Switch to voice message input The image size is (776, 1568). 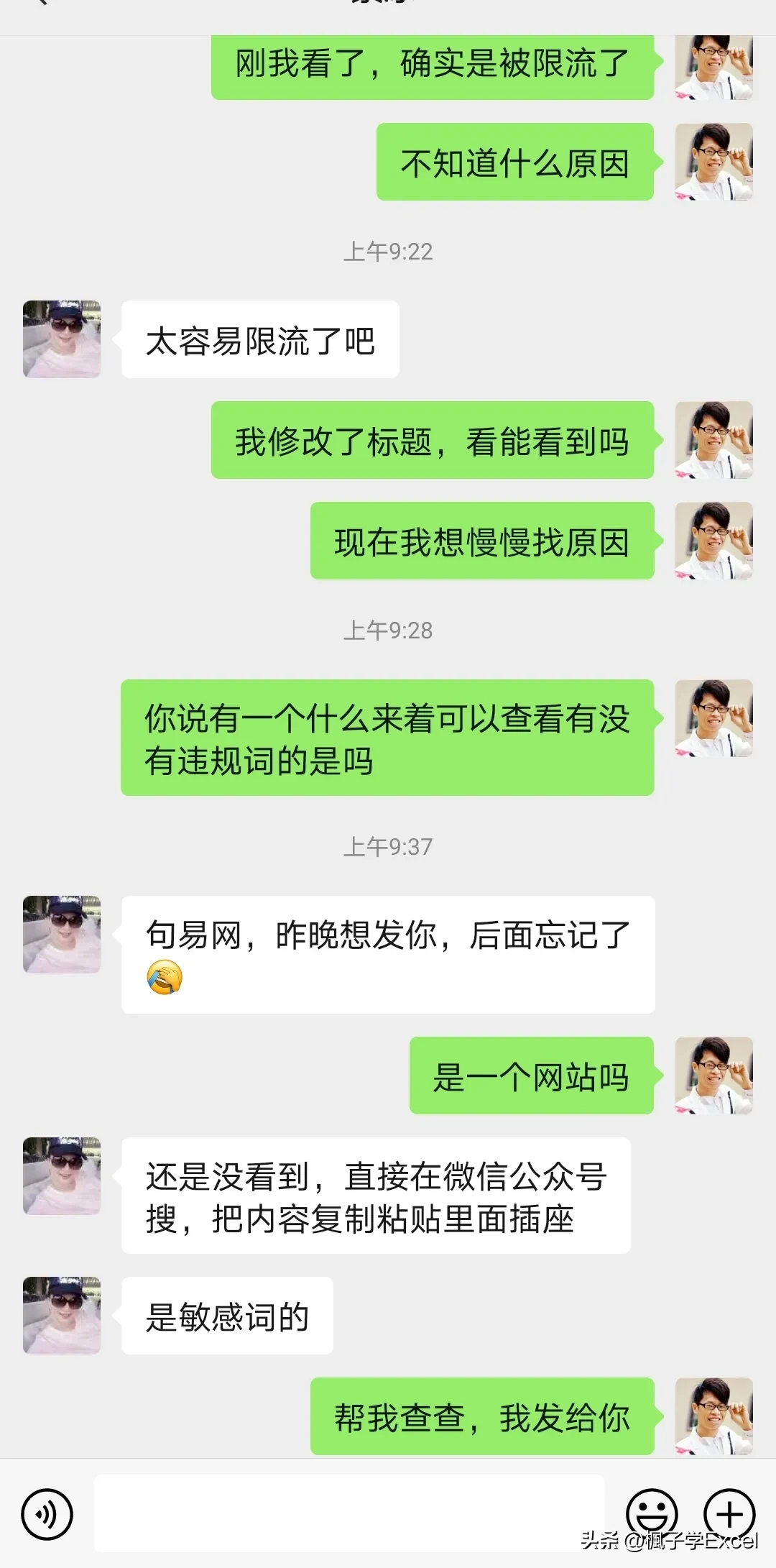tap(47, 1514)
